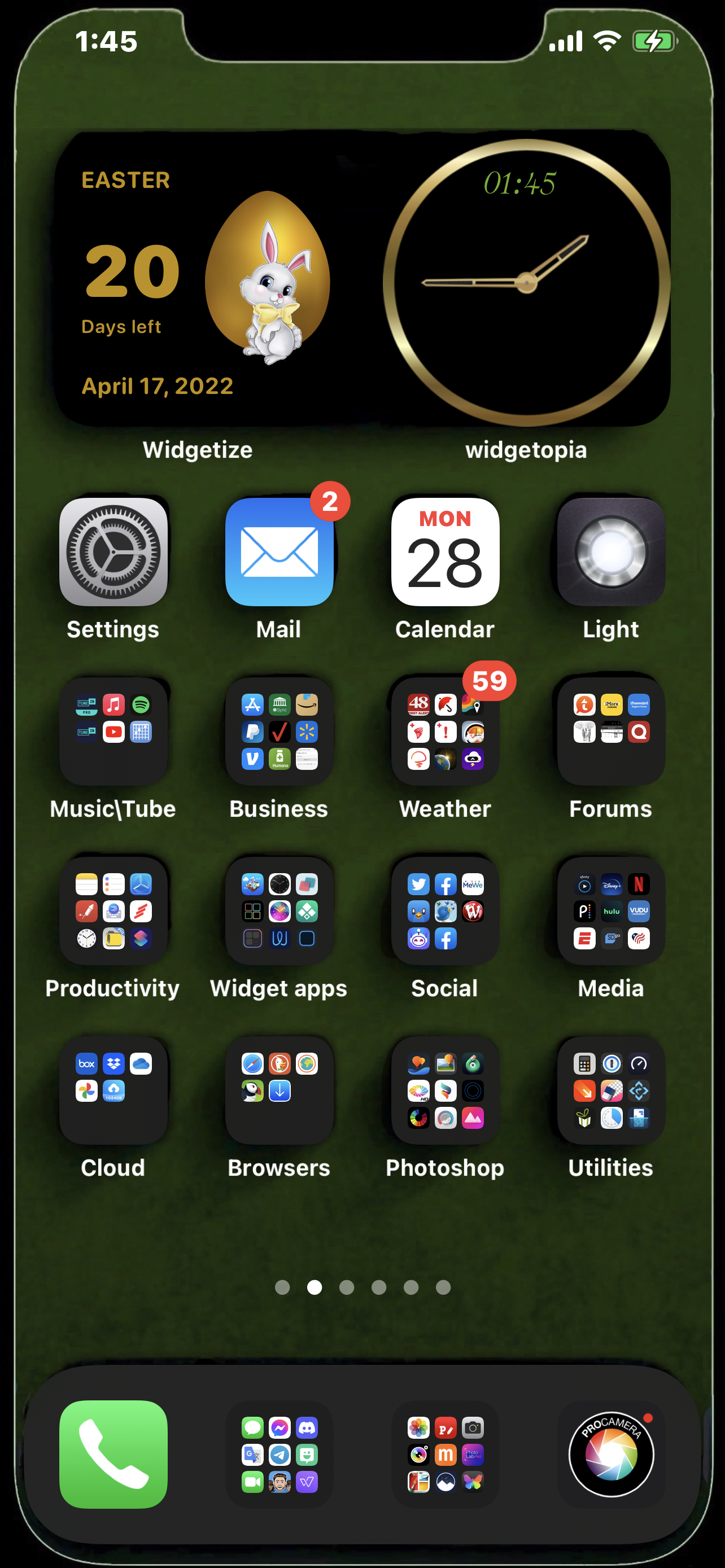Launch the Phone app in dock
This screenshot has width=725, height=1568.
pyautogui.click(x=113, y=1453)
